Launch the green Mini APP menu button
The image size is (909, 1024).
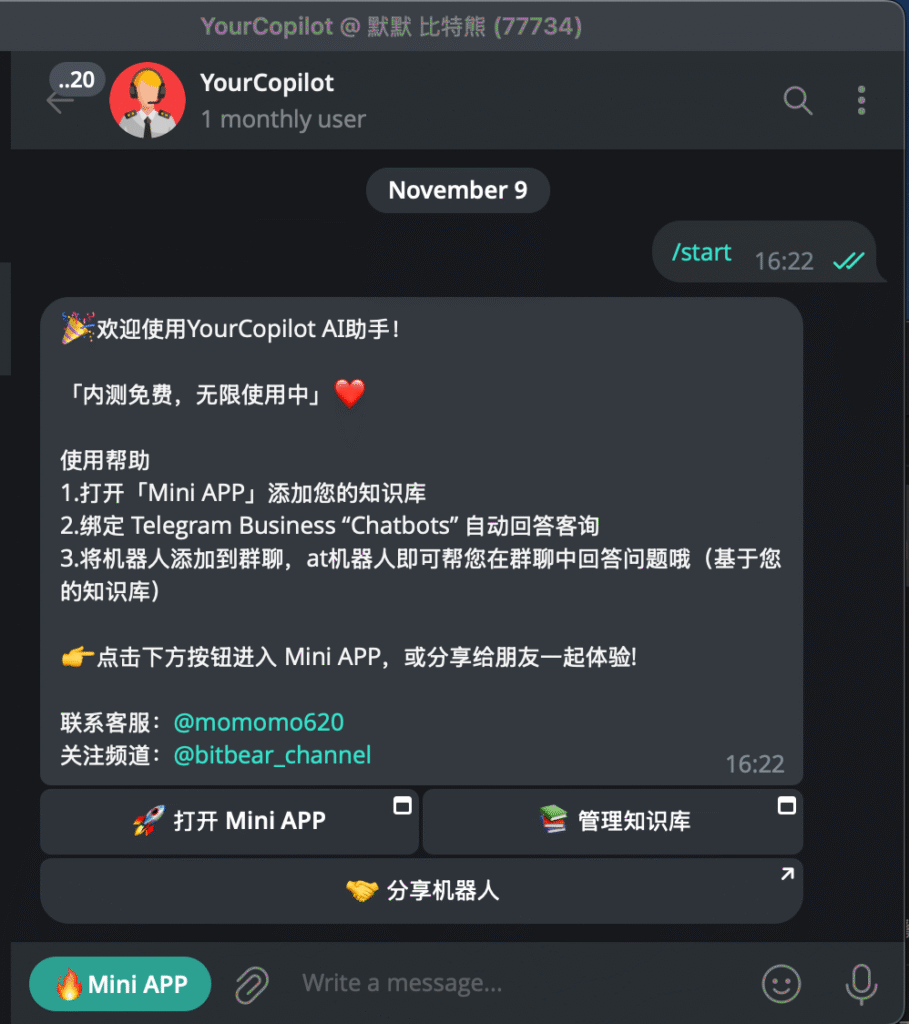click(x=121, y=985)
